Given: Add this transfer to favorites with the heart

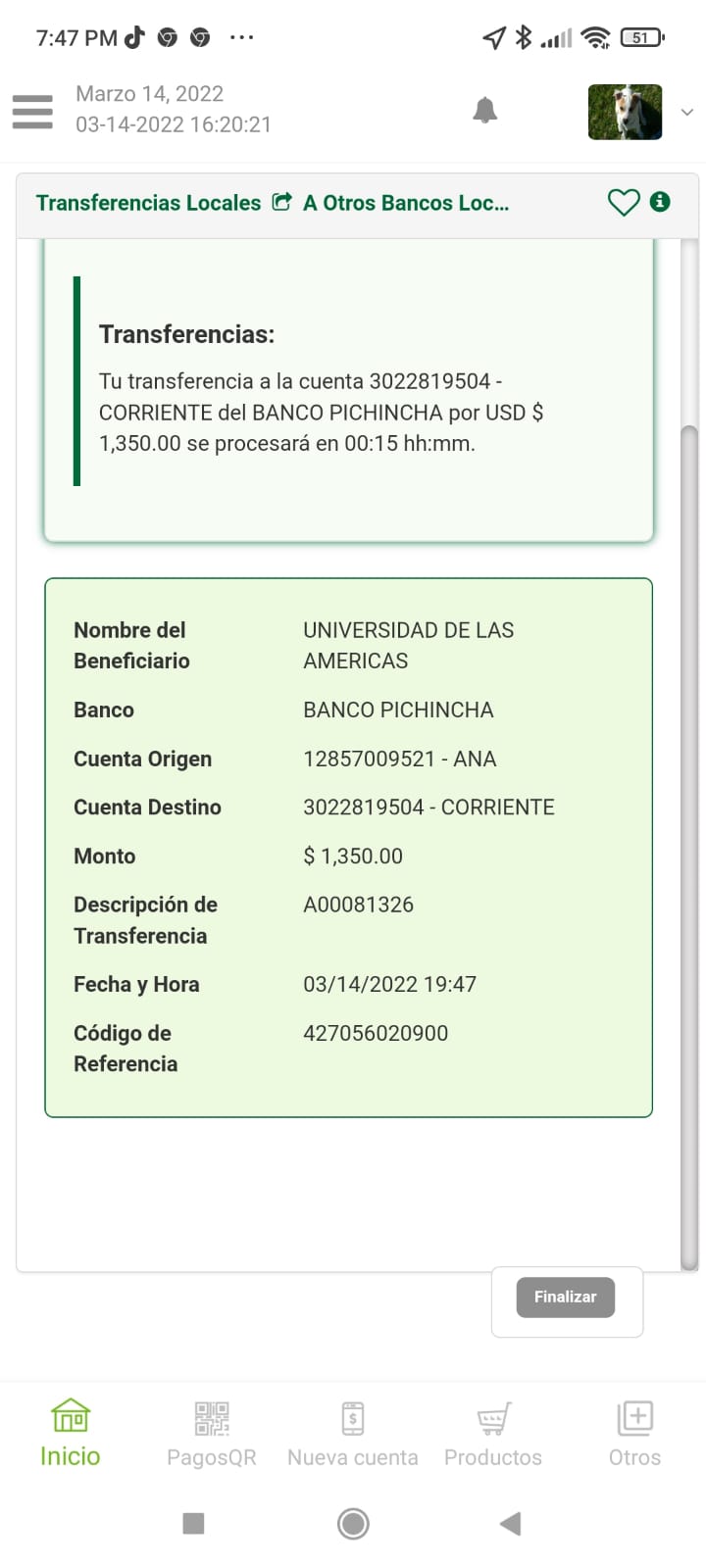Looking at the screenshot, I should (624, 203).
